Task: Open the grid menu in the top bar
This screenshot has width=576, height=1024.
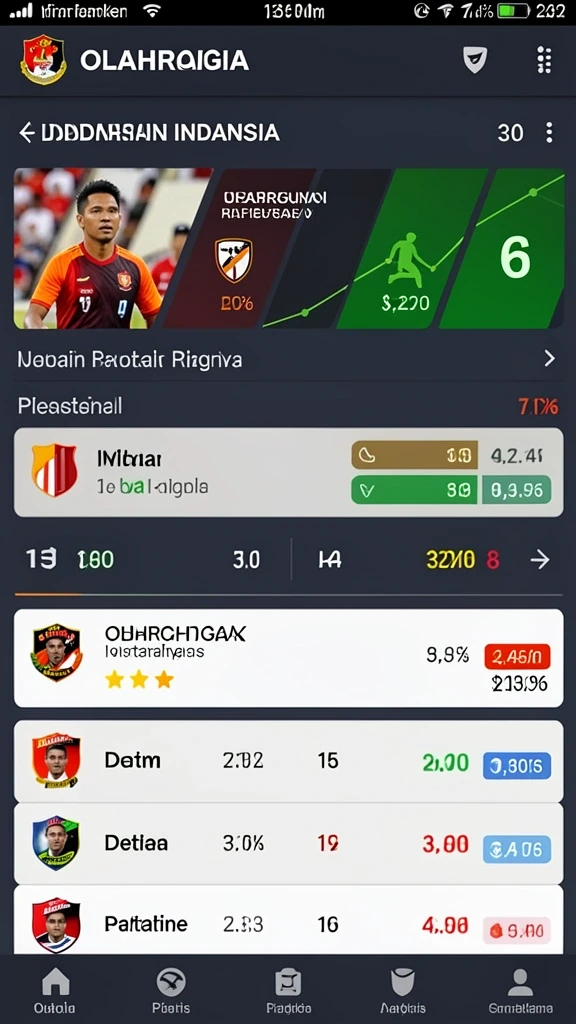Action: (x=544, y=60)
